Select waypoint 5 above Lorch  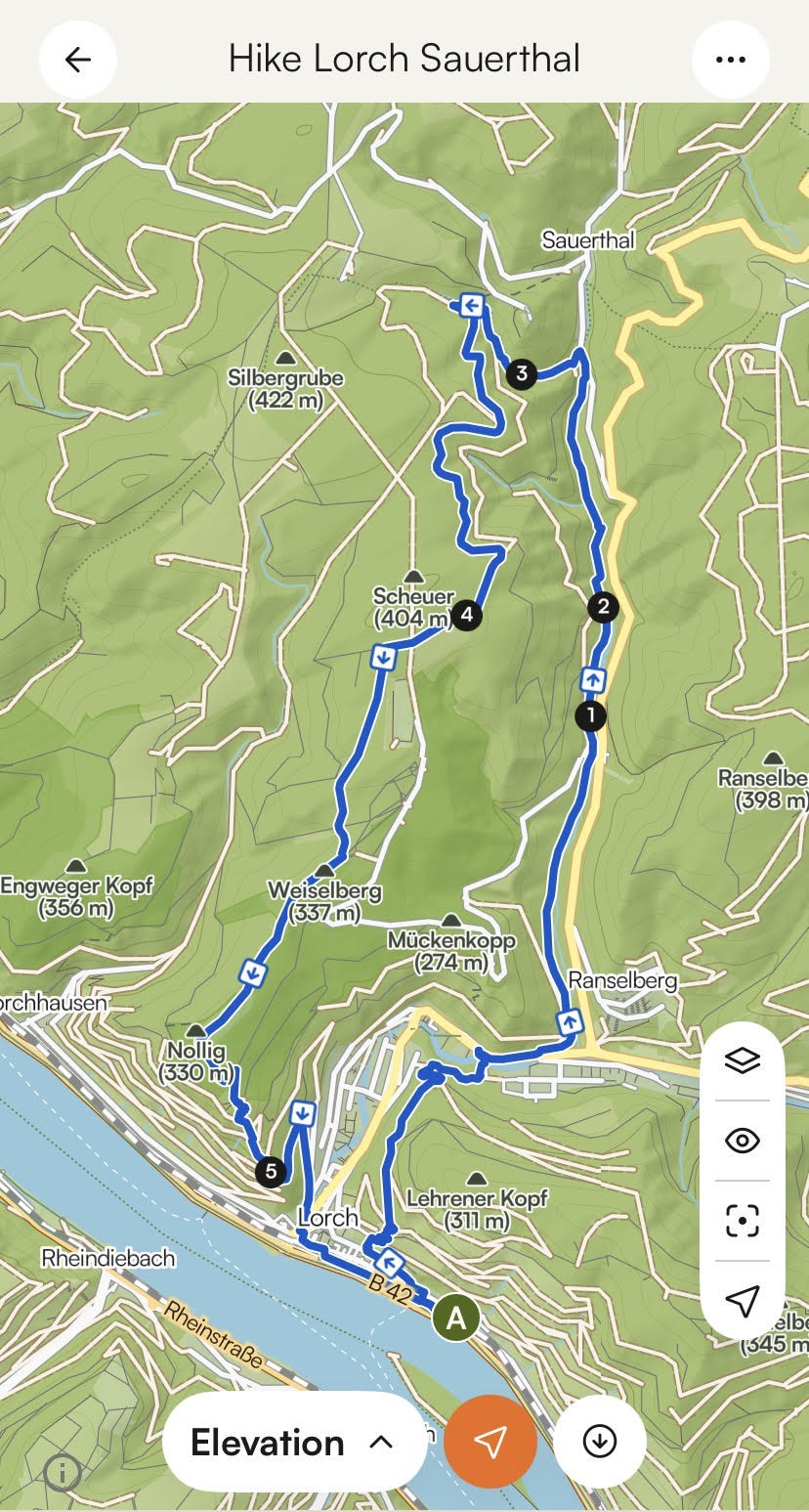[x=271, y=1171]
